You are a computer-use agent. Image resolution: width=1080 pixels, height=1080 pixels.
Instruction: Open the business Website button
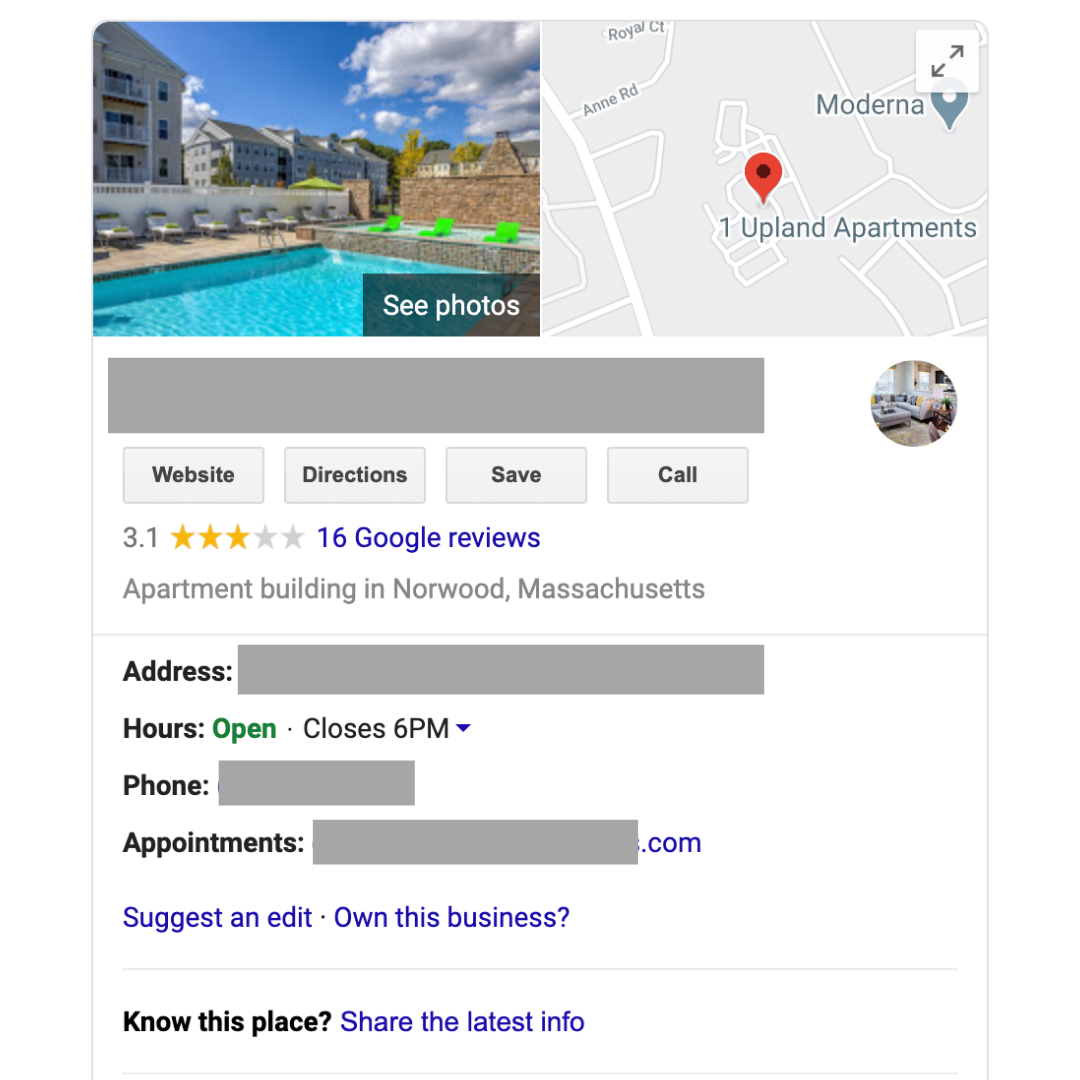click(x=193, y=475)
